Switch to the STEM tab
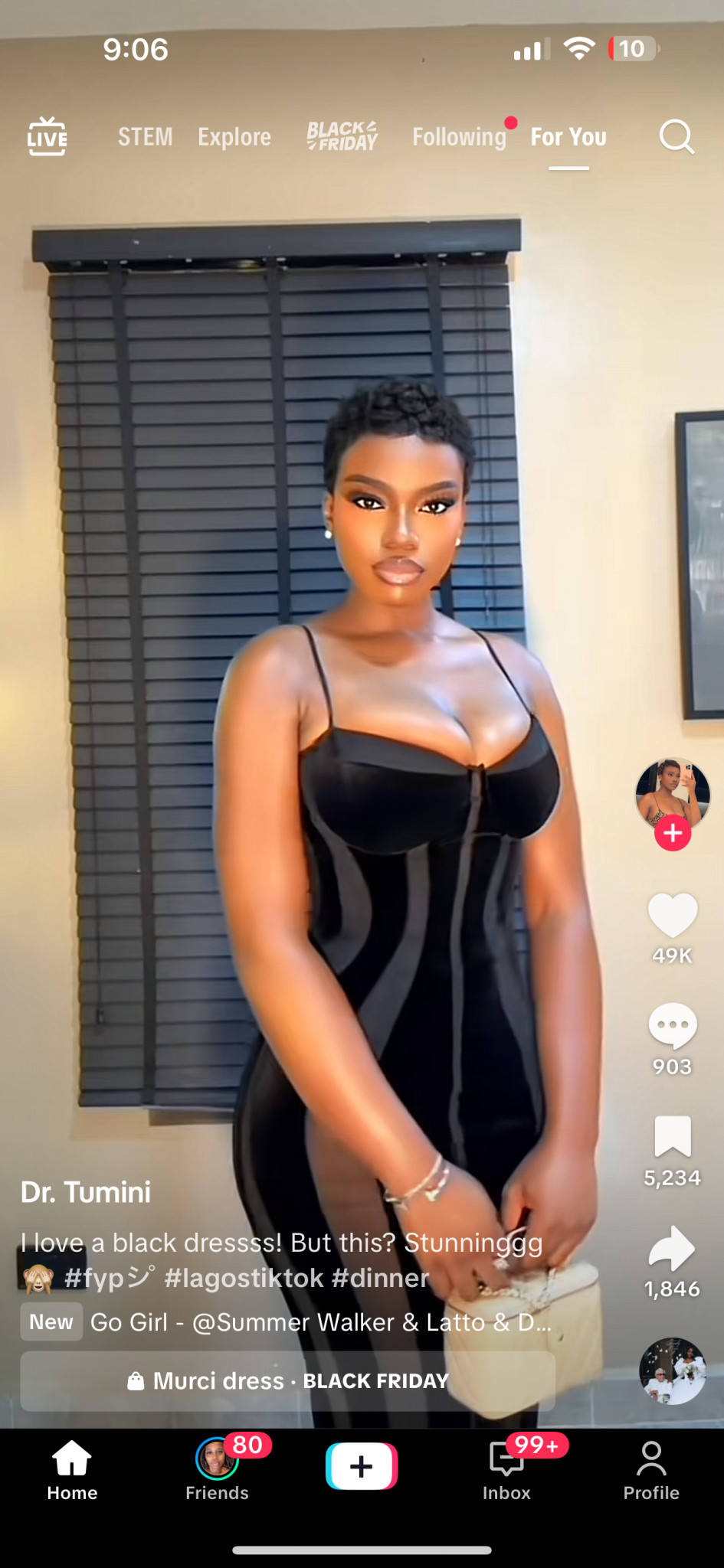This screenshot has width=724, height=1568. coord(145,137)
